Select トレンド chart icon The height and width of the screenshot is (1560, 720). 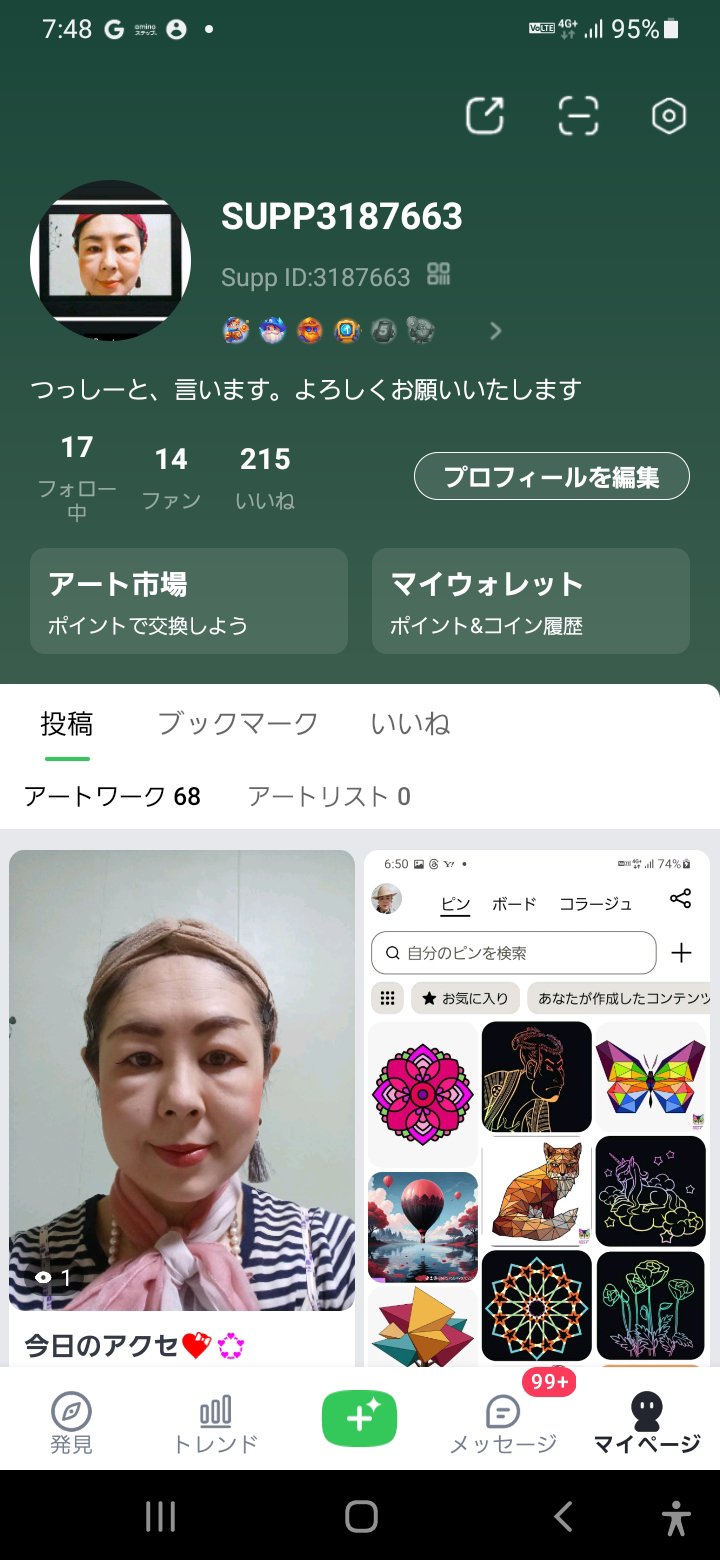213,1418
